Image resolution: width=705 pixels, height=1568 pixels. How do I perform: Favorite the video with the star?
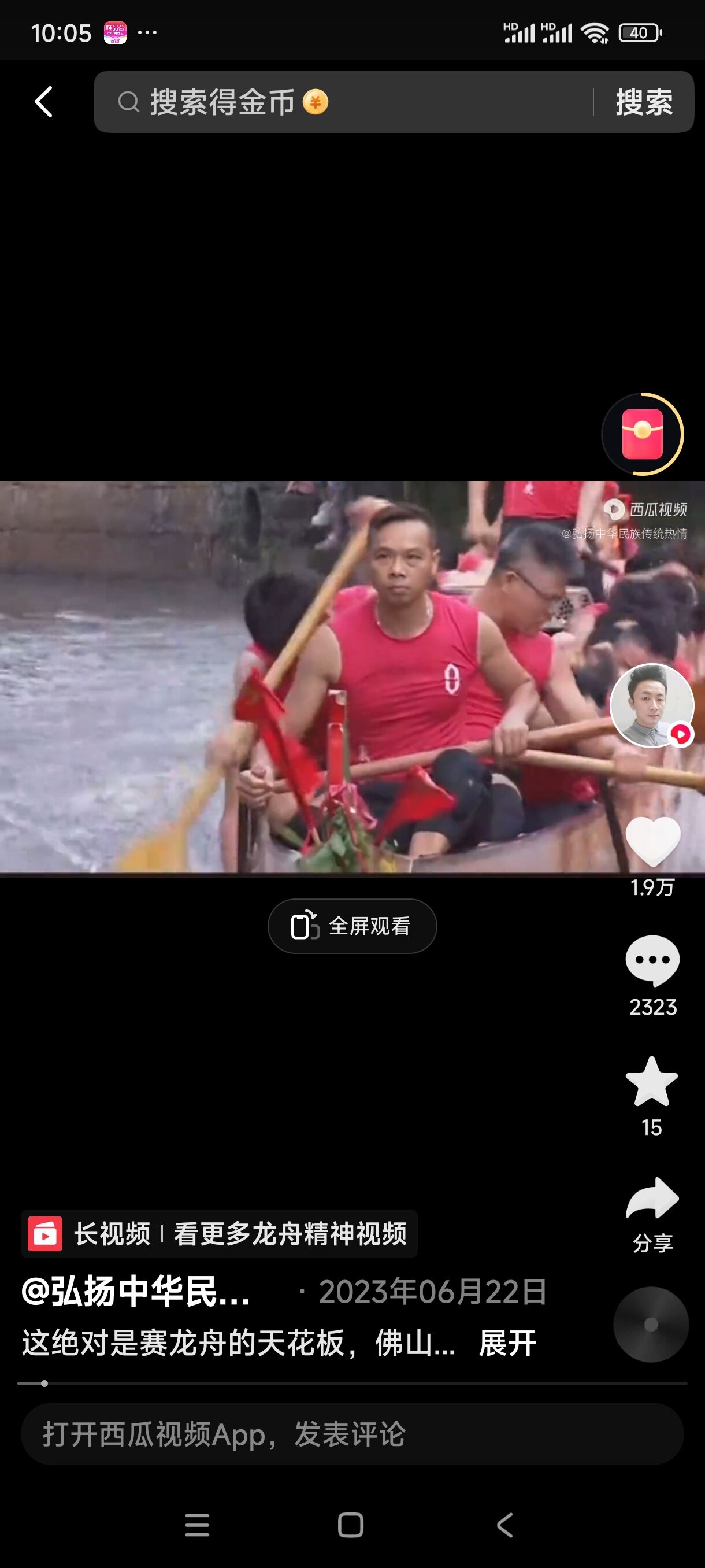(651, 1082)
